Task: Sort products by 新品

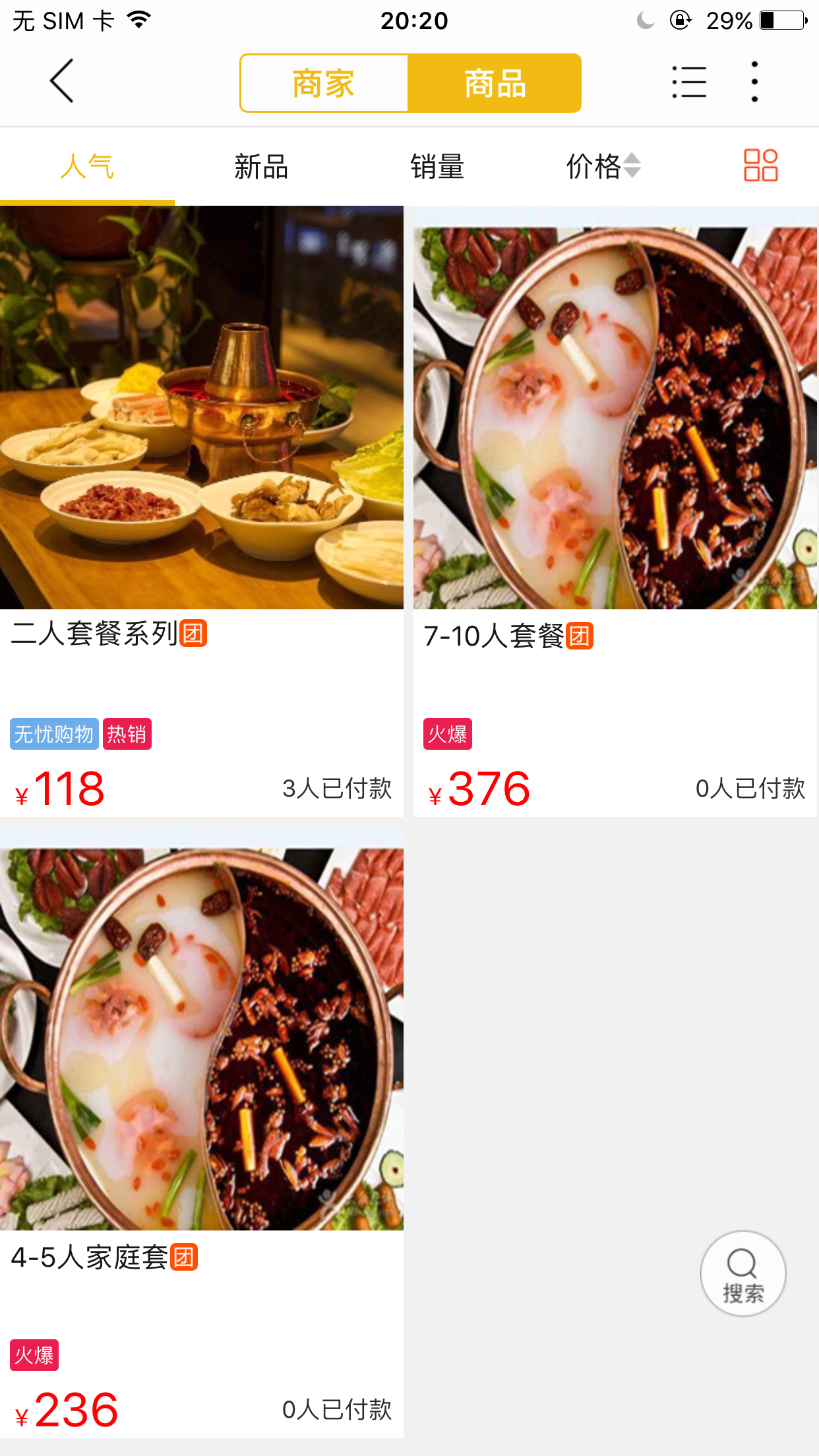Action: (x=261, y=167)
